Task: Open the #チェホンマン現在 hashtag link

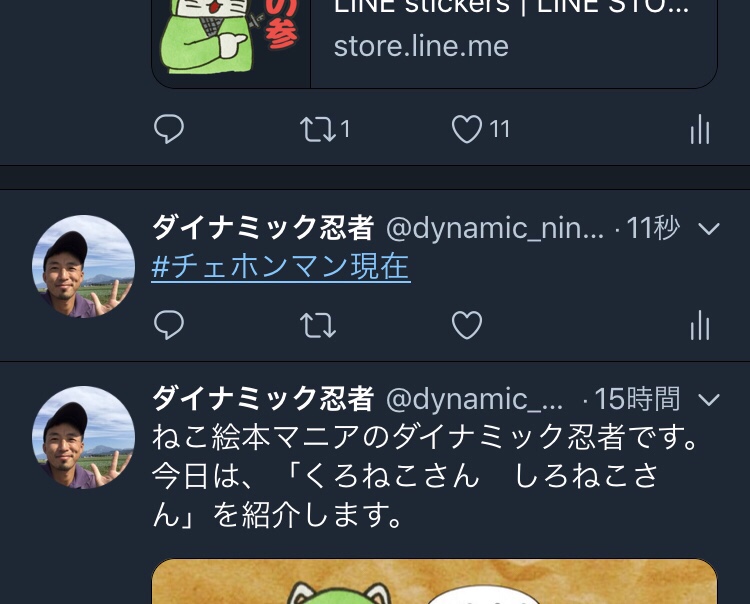Action: coord(280,267)
